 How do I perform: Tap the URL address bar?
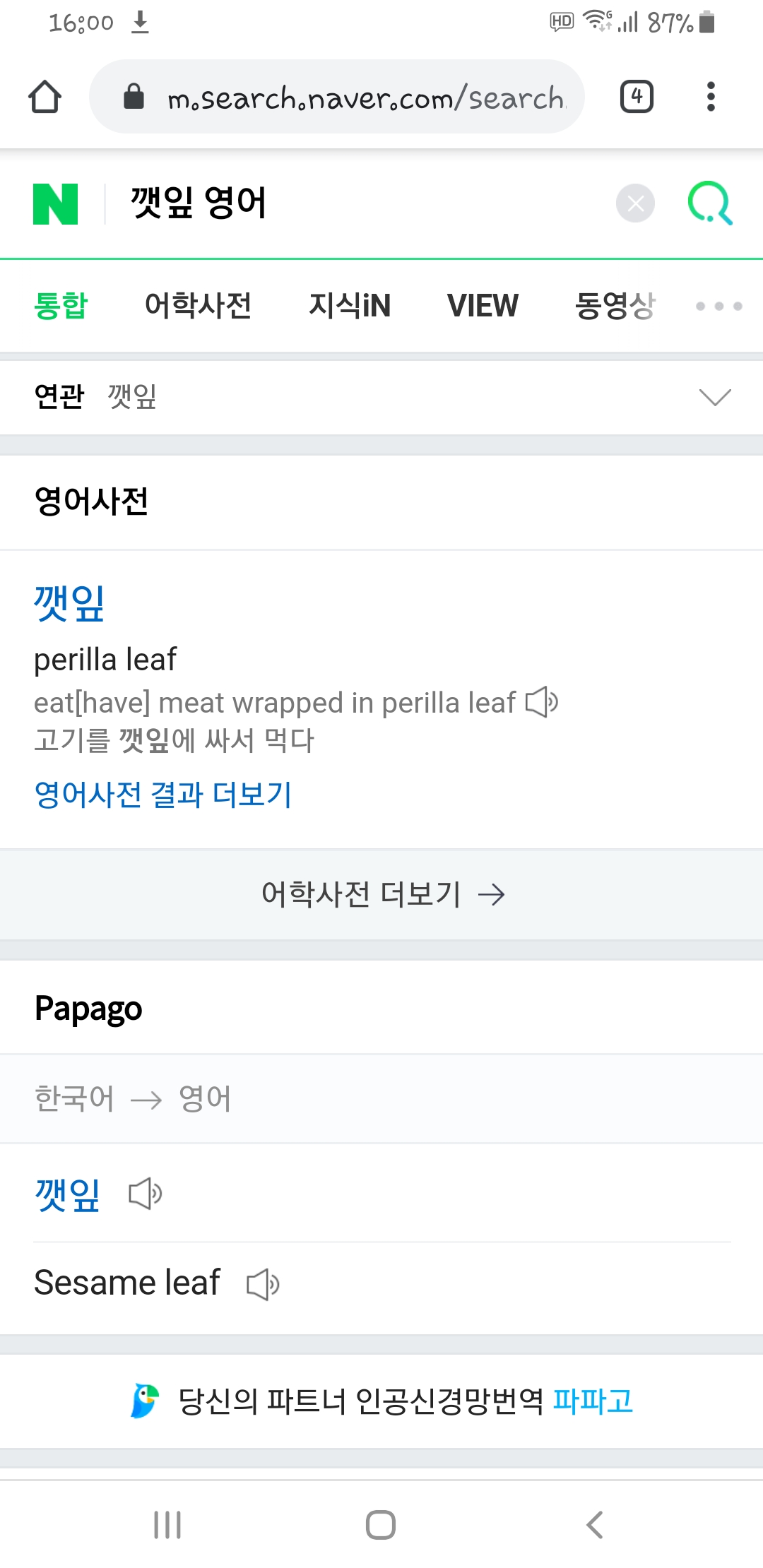337,97
